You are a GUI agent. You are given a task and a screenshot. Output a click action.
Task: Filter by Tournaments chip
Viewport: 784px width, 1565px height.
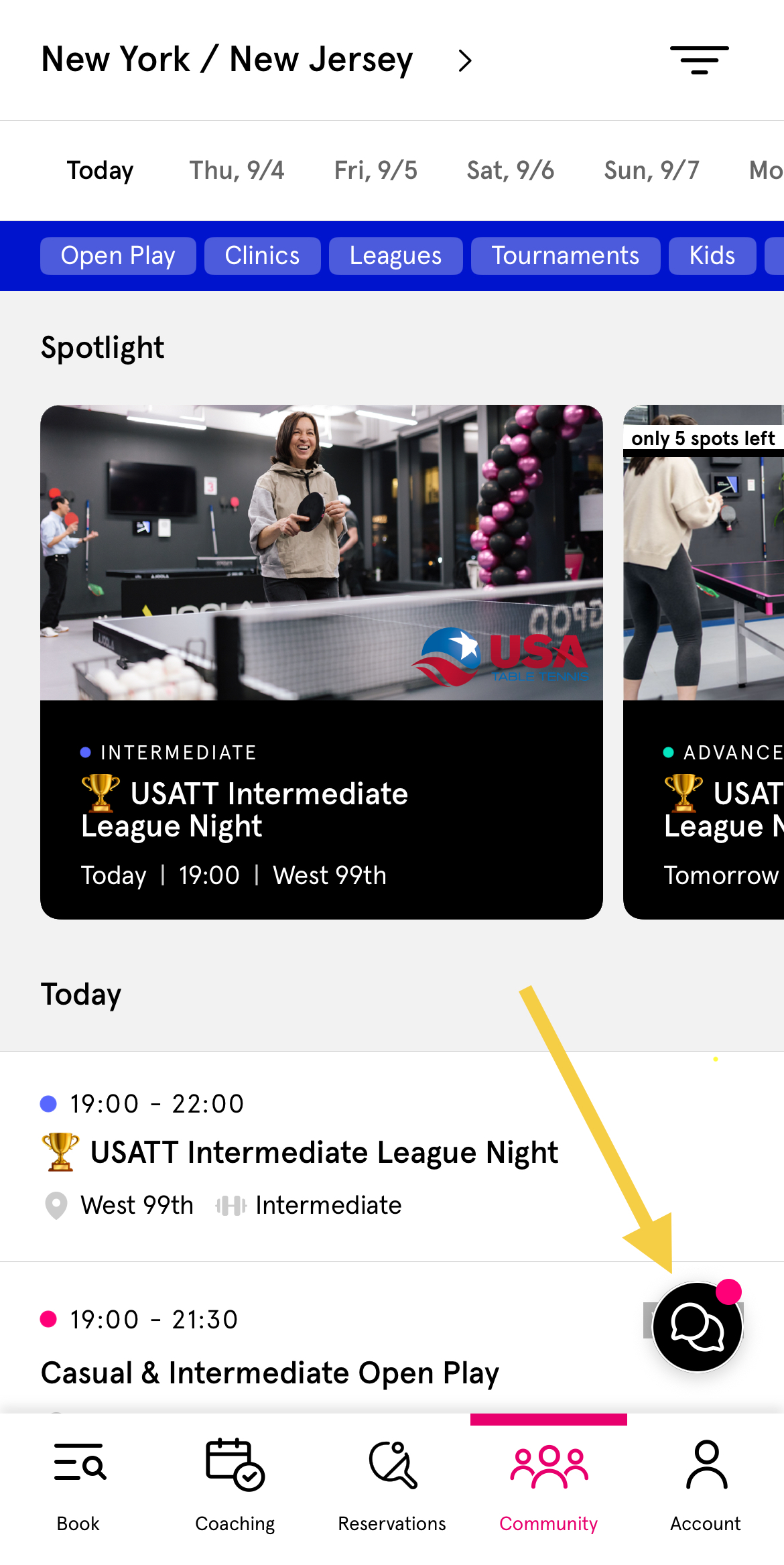click(565, 256)
